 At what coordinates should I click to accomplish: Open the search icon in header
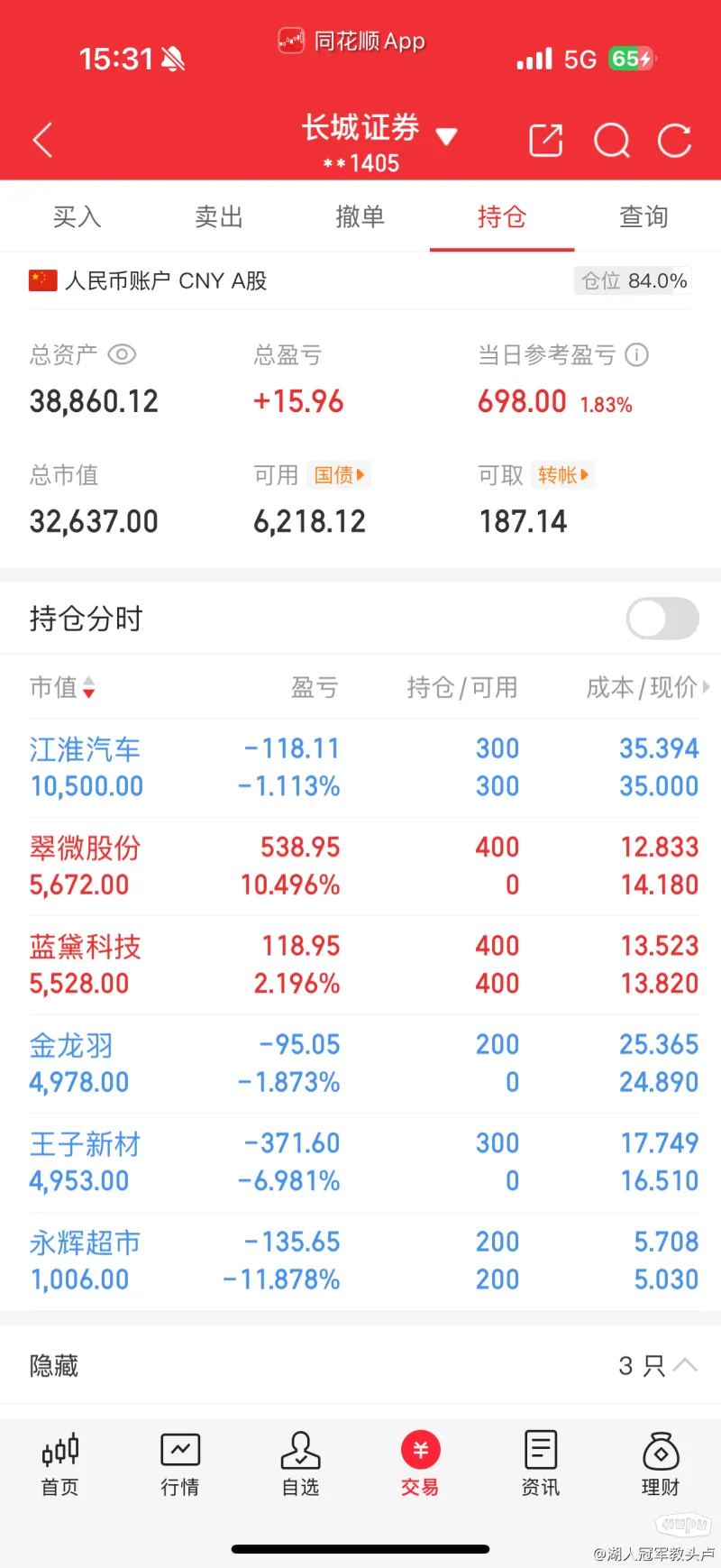(612, 141)
